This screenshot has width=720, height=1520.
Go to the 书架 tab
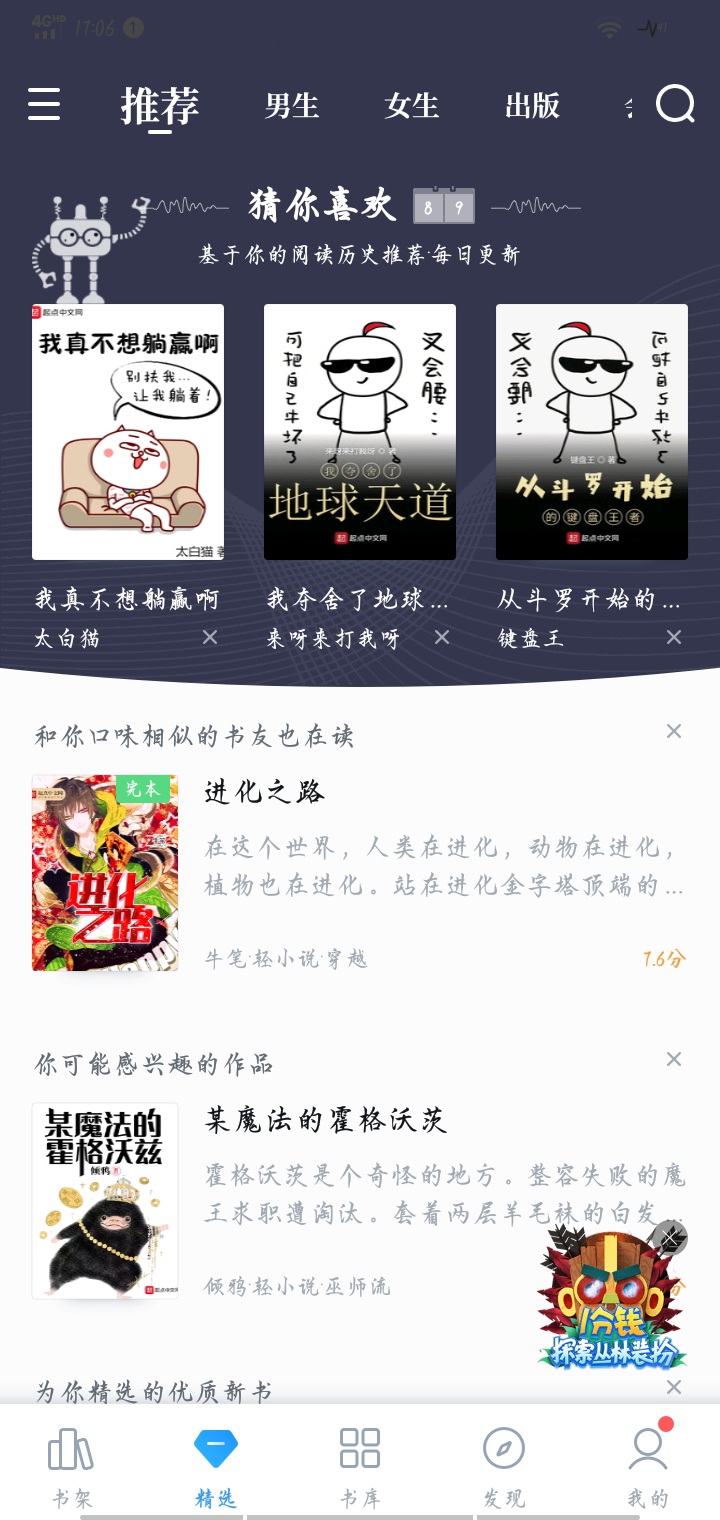tap(71, 1465)
